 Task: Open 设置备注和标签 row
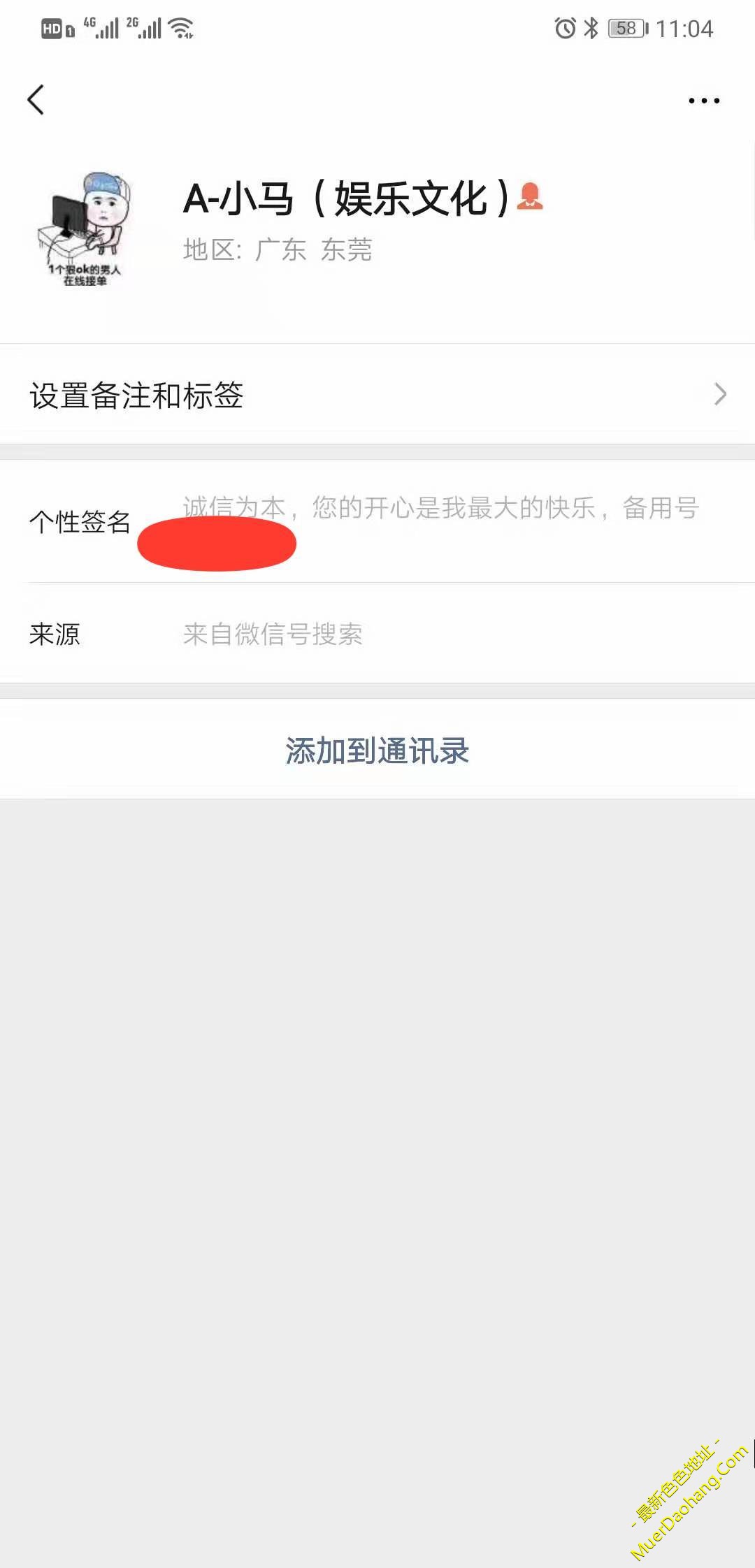pyautogui.click(x=377, y=395)
